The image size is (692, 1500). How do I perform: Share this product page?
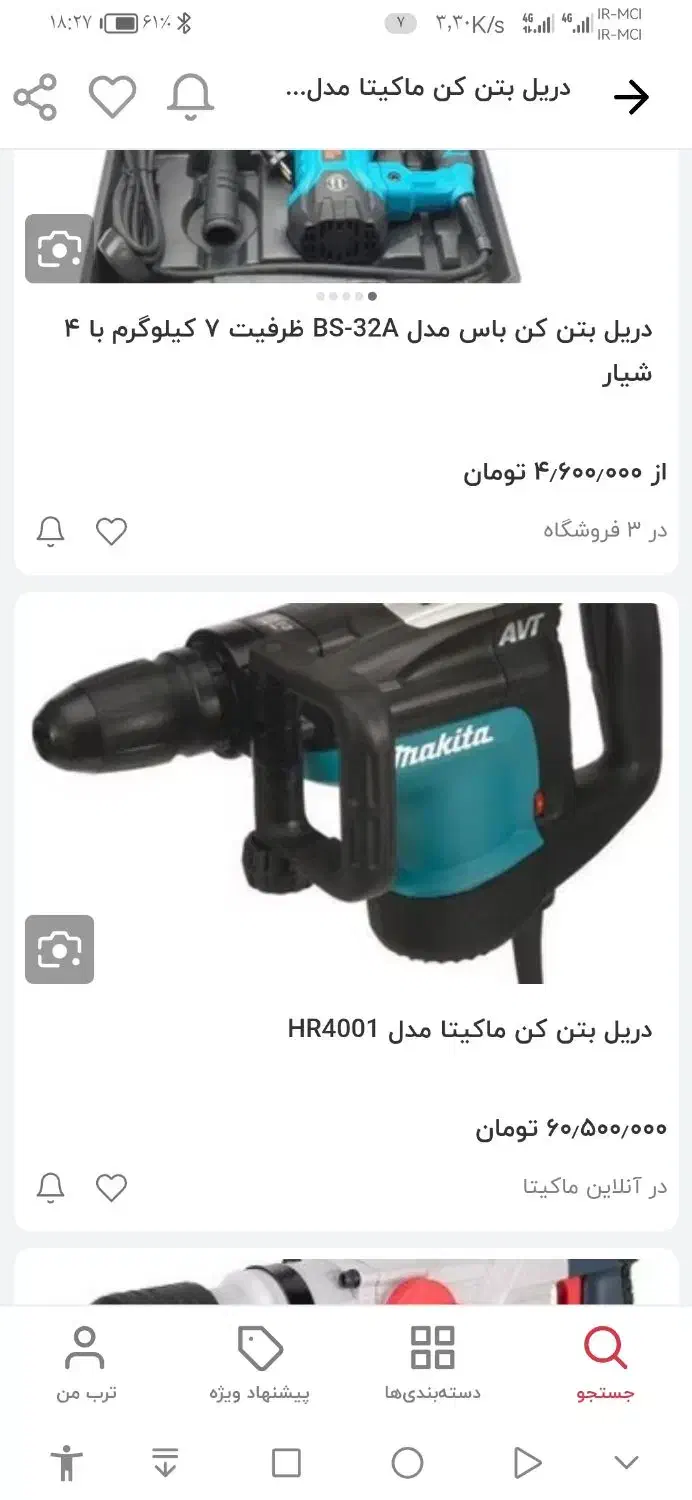(35, 97)
